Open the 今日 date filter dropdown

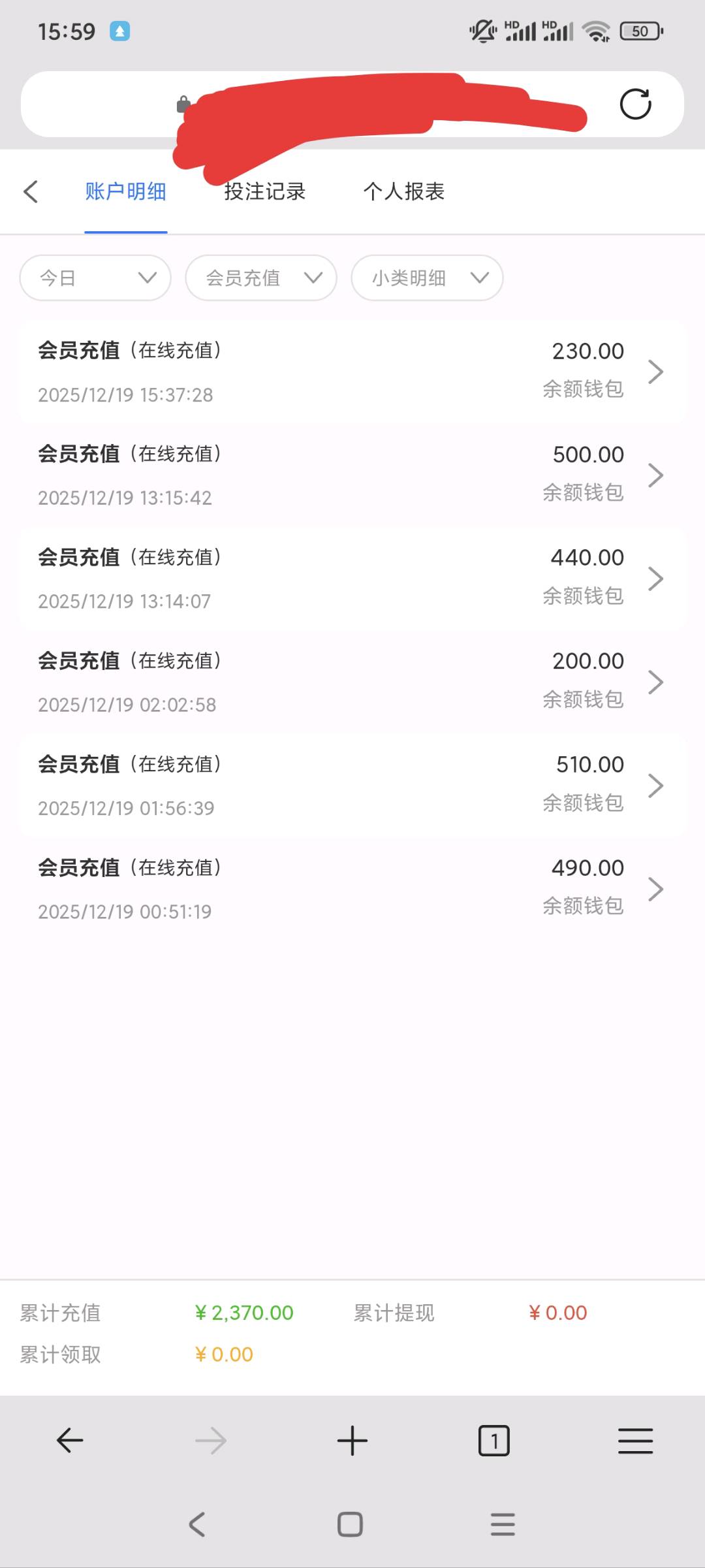[95, 278]
